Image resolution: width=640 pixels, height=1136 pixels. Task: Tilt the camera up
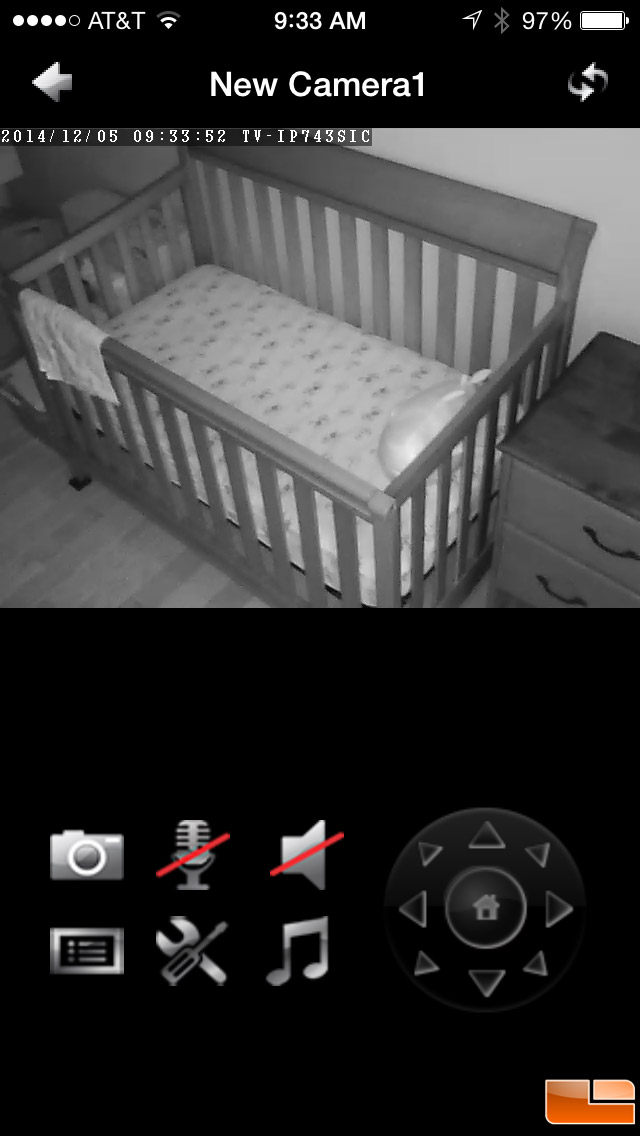click(486, 835)
